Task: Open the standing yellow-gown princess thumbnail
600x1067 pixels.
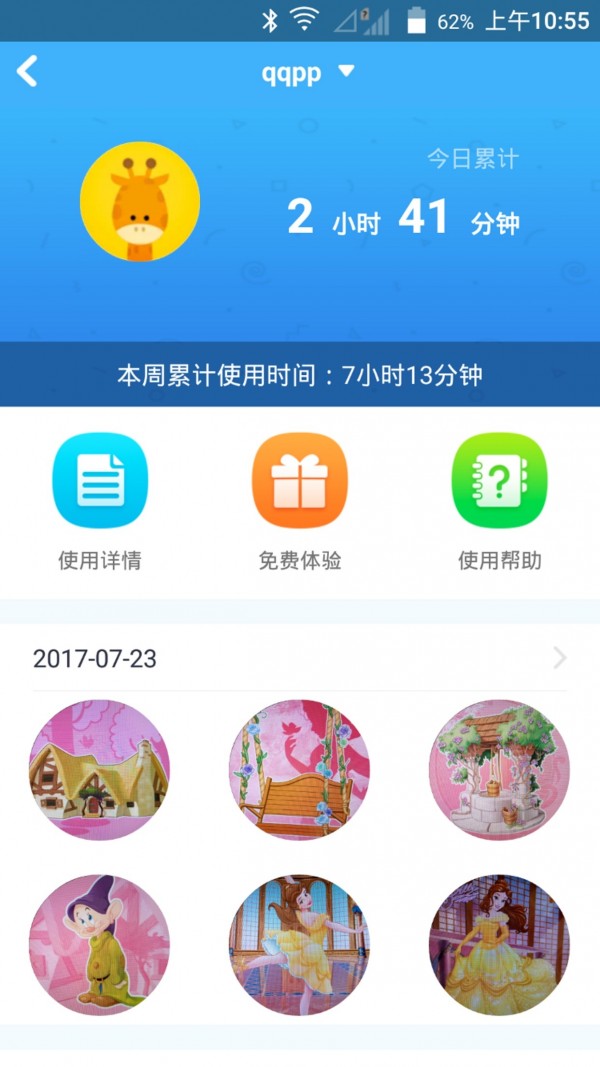Action: click(499, 945)
